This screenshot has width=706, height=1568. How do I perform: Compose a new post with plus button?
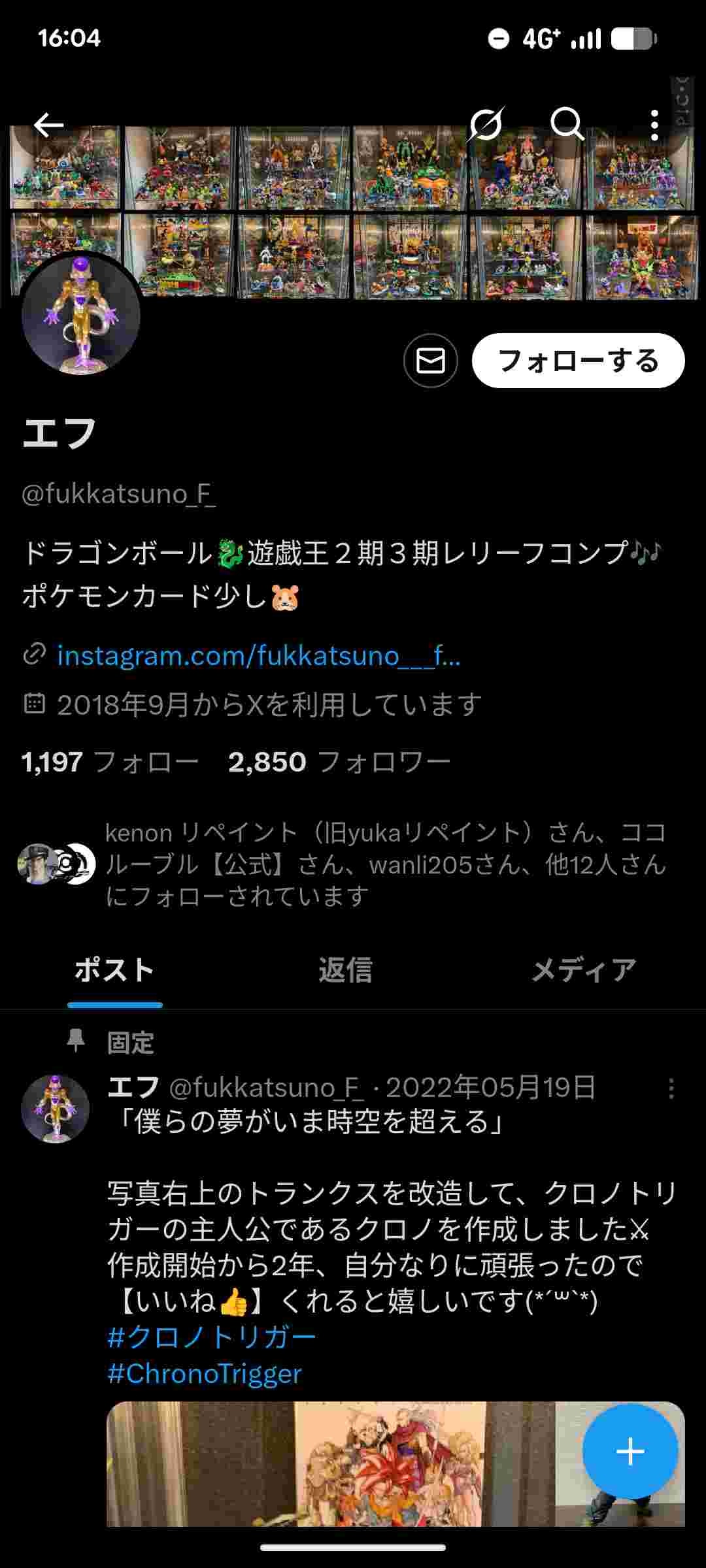pos(630,1451)
